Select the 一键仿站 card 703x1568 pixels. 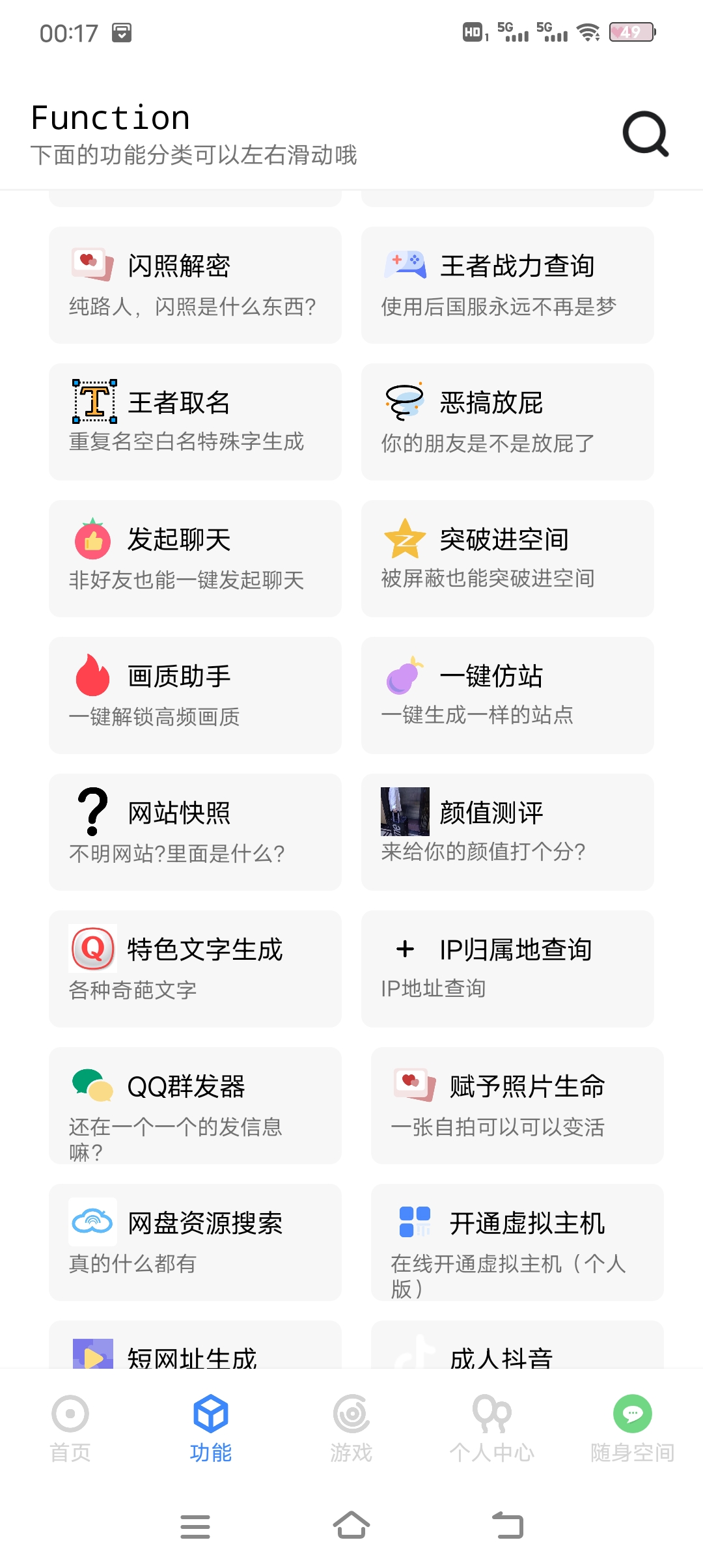[x=508, y=695]
